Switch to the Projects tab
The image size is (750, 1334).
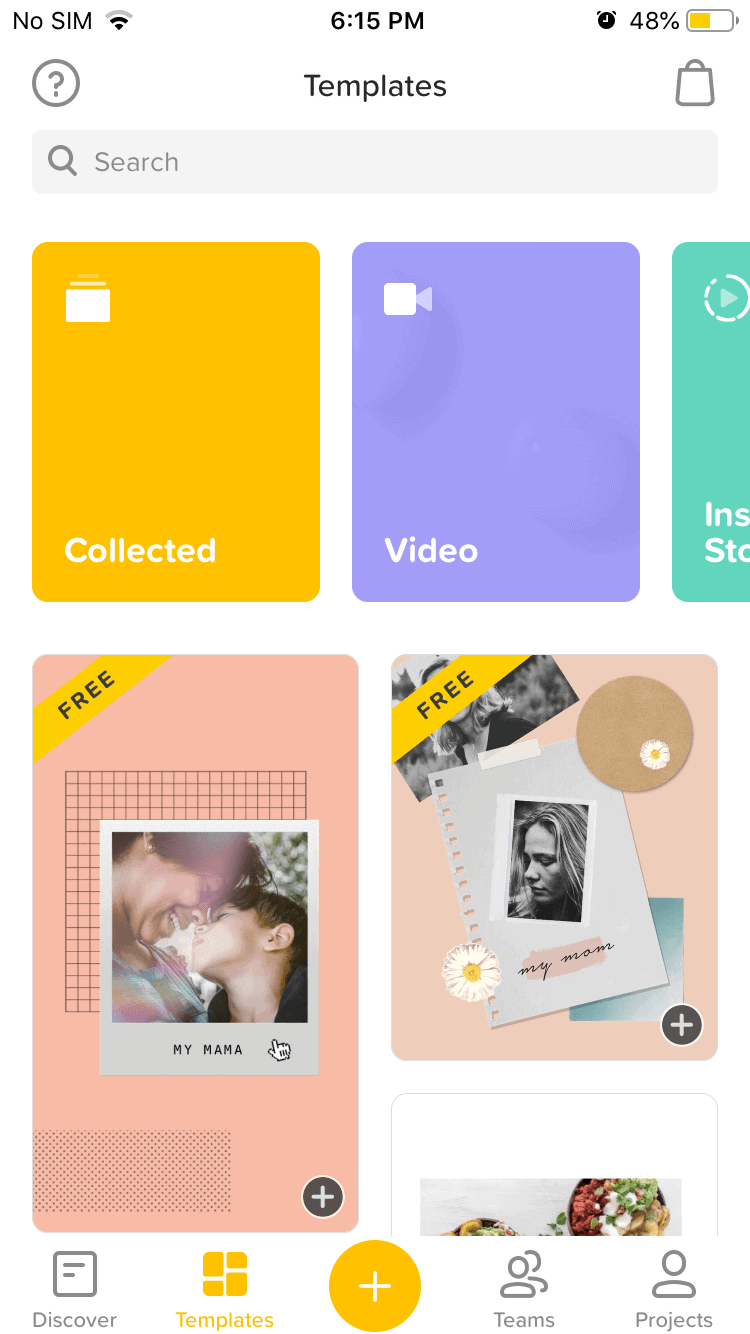(x=674, y=1290)
